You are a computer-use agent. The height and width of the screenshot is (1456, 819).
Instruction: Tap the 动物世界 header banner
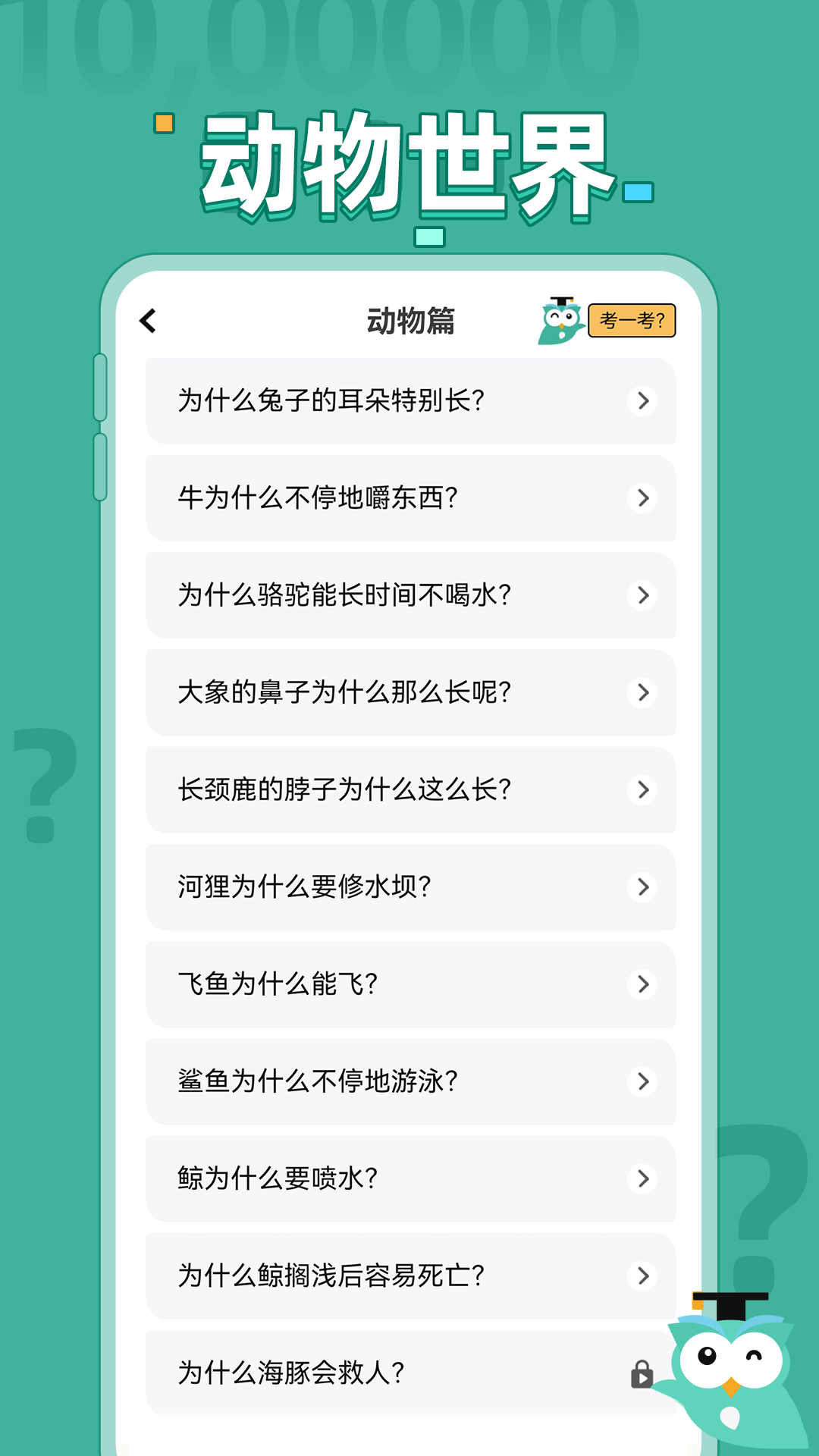[x=409, y=159]
